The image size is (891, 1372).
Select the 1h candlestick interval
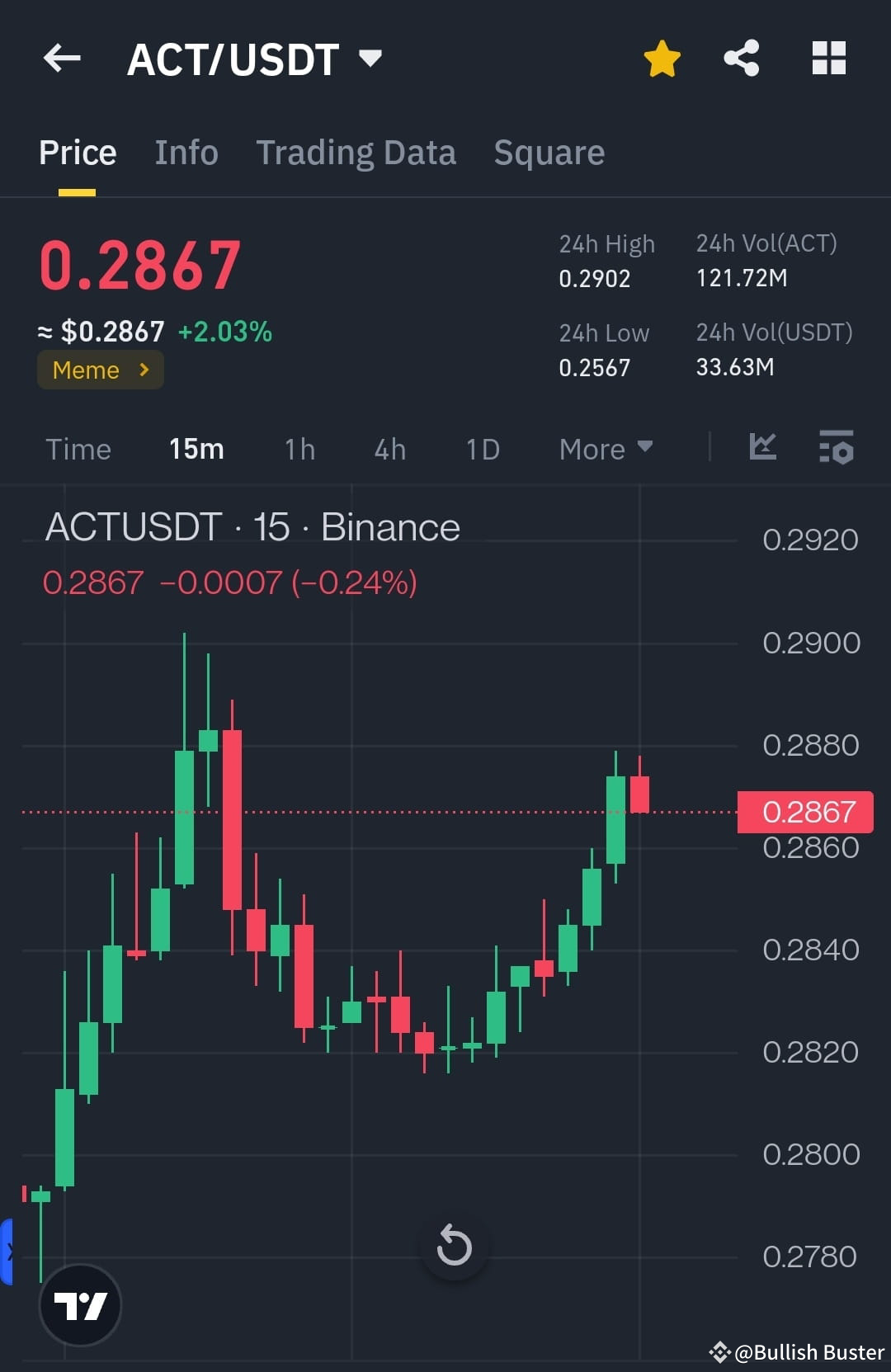tap(299, 449)
